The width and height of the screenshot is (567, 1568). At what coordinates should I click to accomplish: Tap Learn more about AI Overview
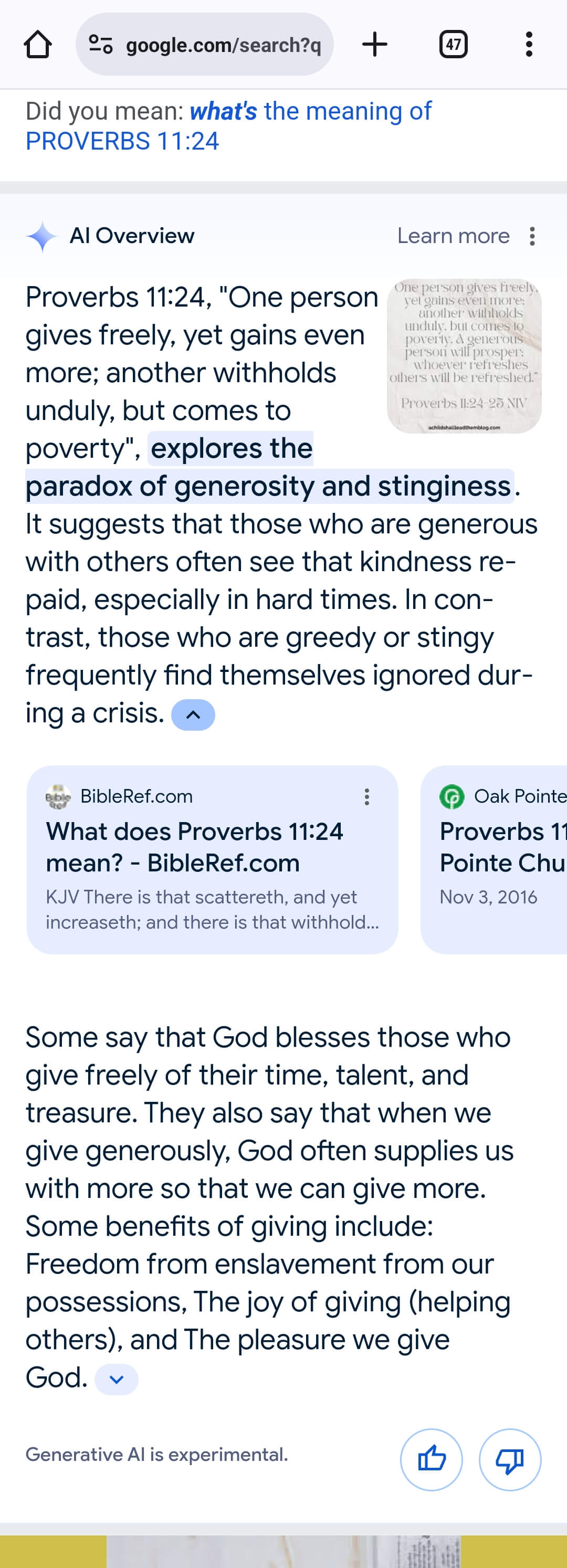point(453,236)
